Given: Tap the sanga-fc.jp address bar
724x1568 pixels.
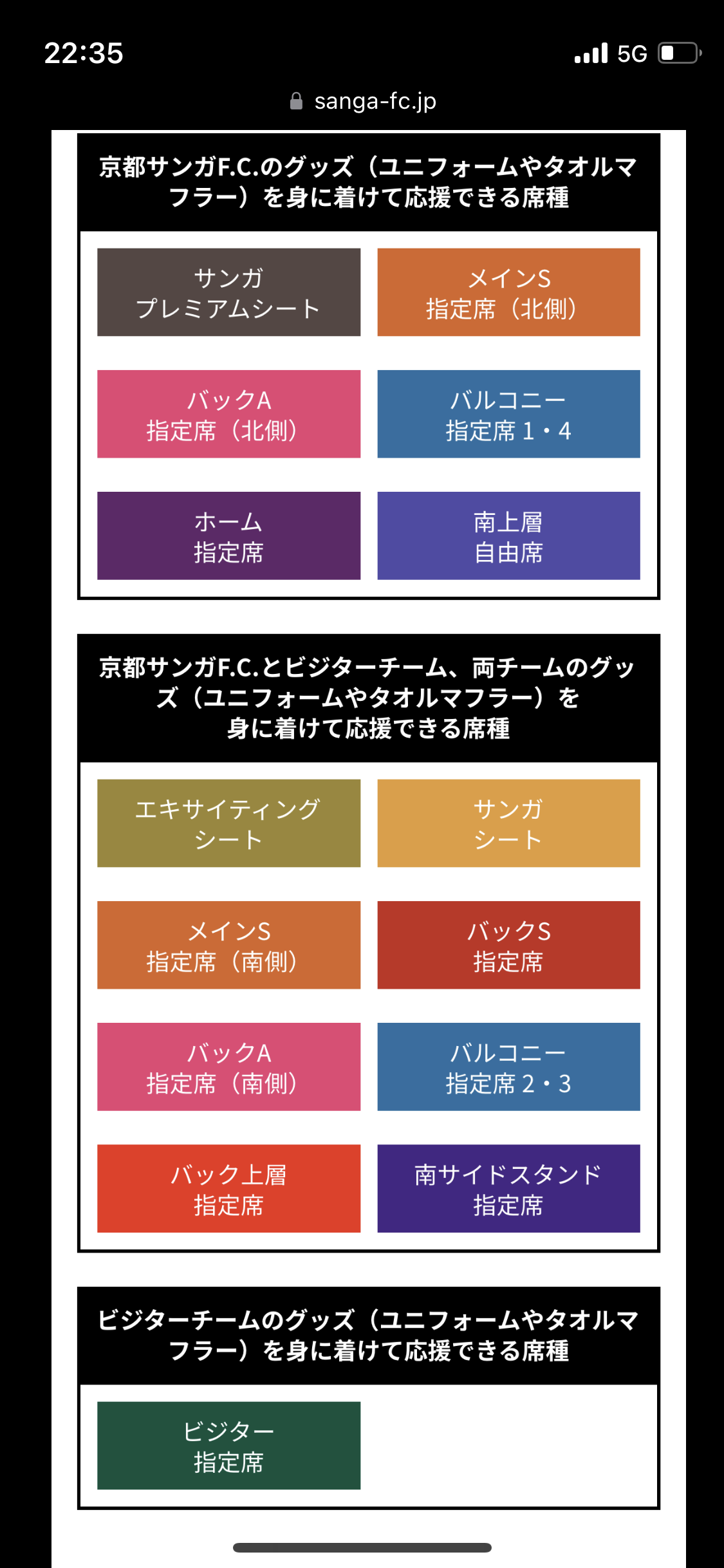Looking at the screenshot, I should click(364, 101).
